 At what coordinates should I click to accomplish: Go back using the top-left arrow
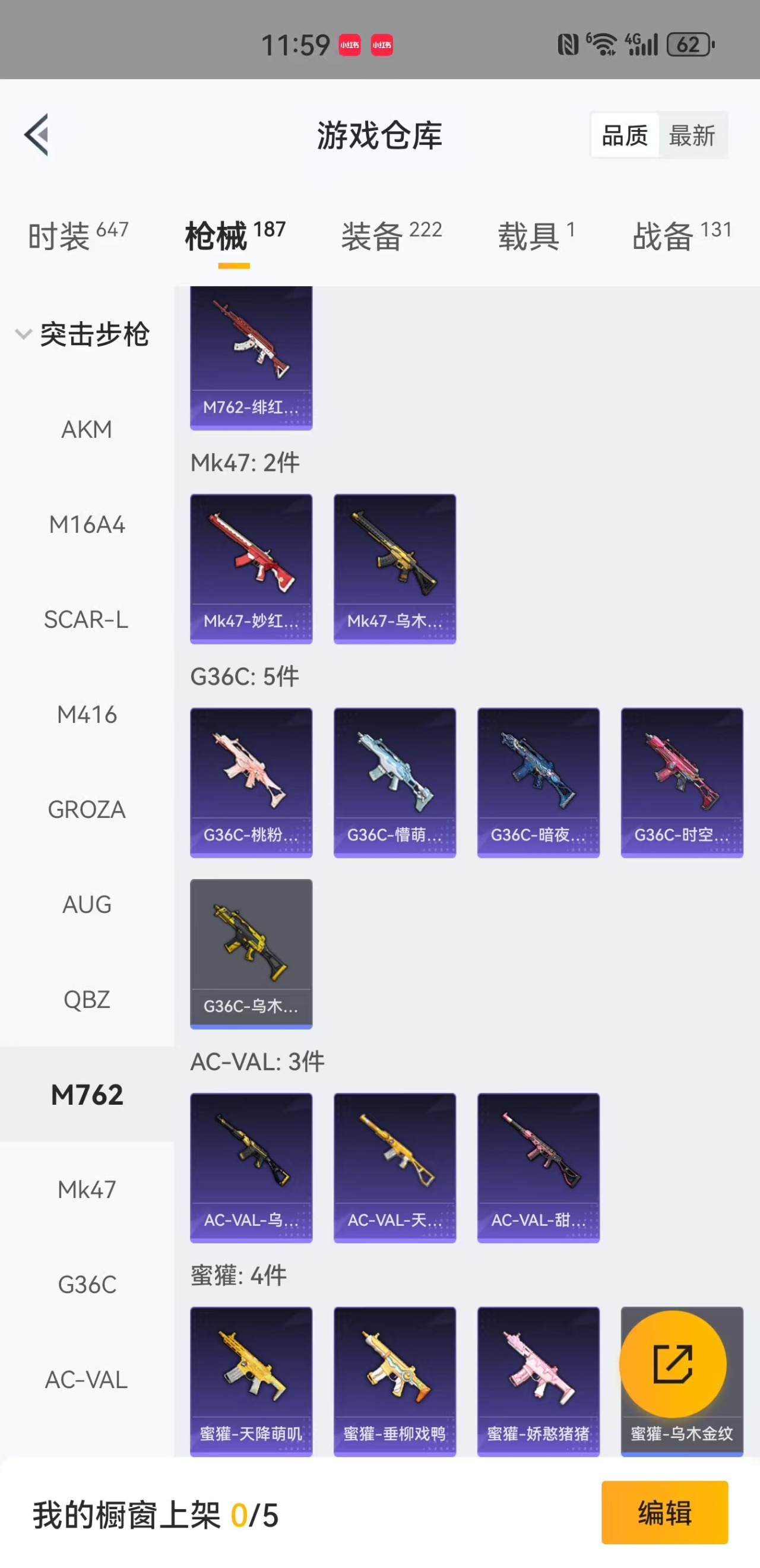36,134
